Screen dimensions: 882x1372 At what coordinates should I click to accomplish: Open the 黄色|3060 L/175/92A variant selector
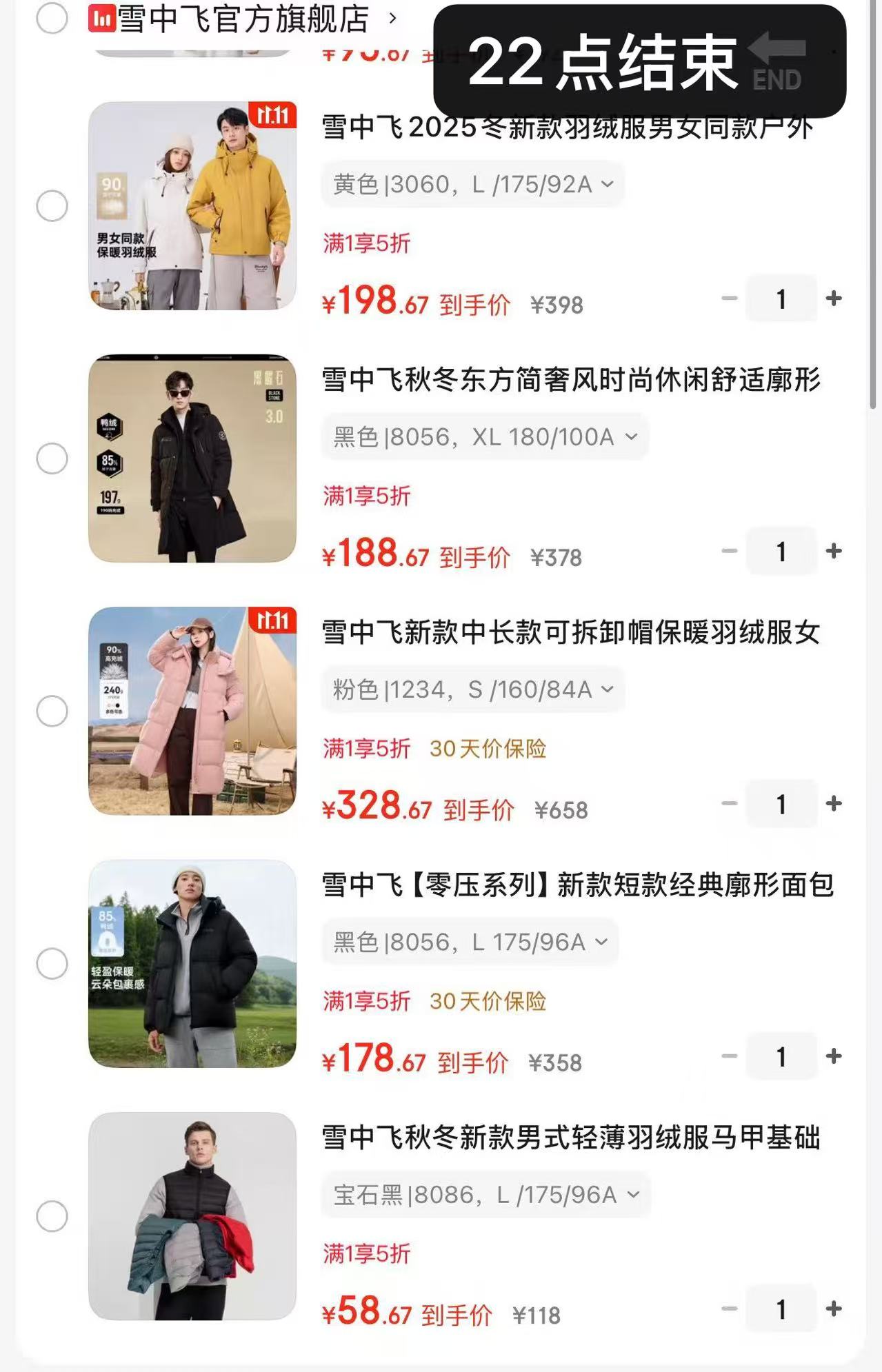pos(473,184)
